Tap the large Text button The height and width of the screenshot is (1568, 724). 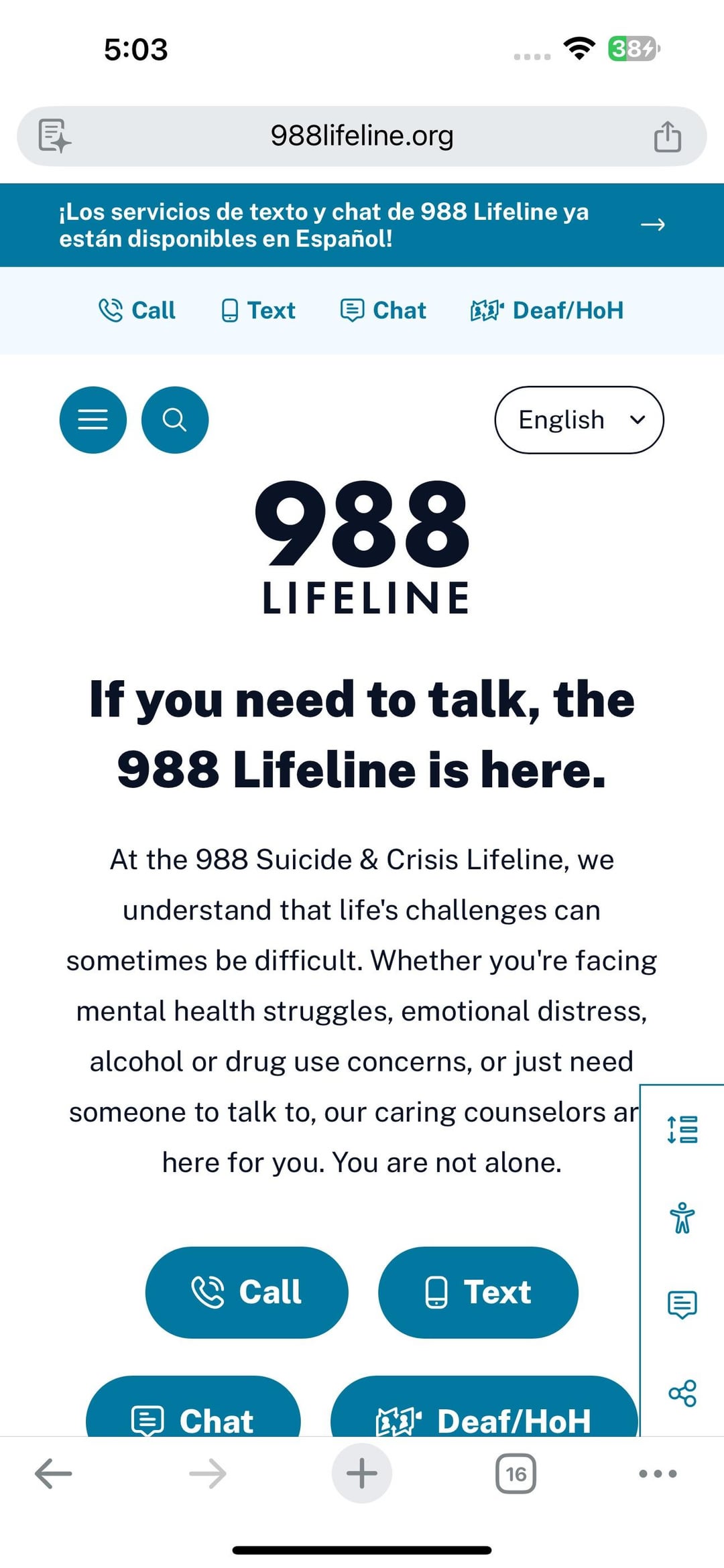click(478, 1292)
